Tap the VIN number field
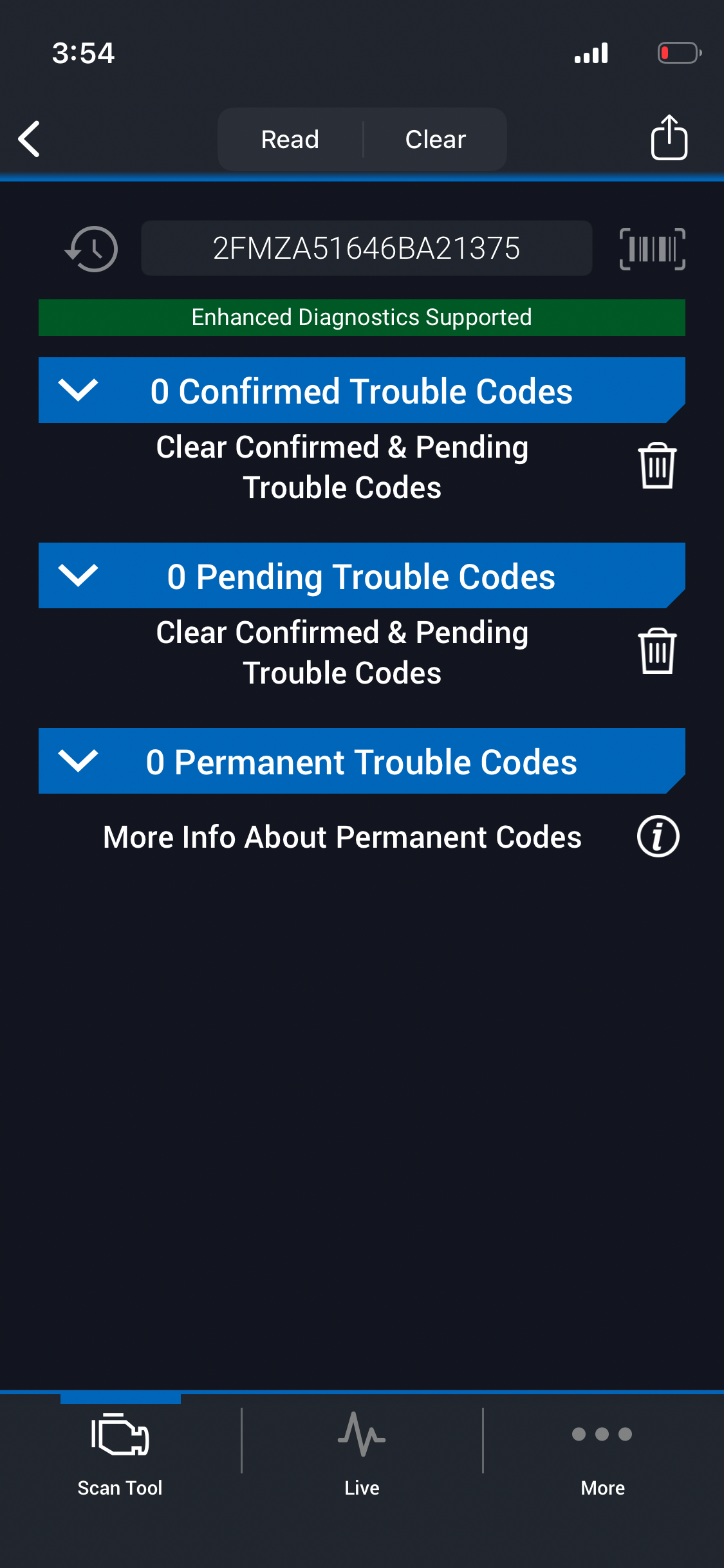Screen dimensions: 724x1568 366,248
